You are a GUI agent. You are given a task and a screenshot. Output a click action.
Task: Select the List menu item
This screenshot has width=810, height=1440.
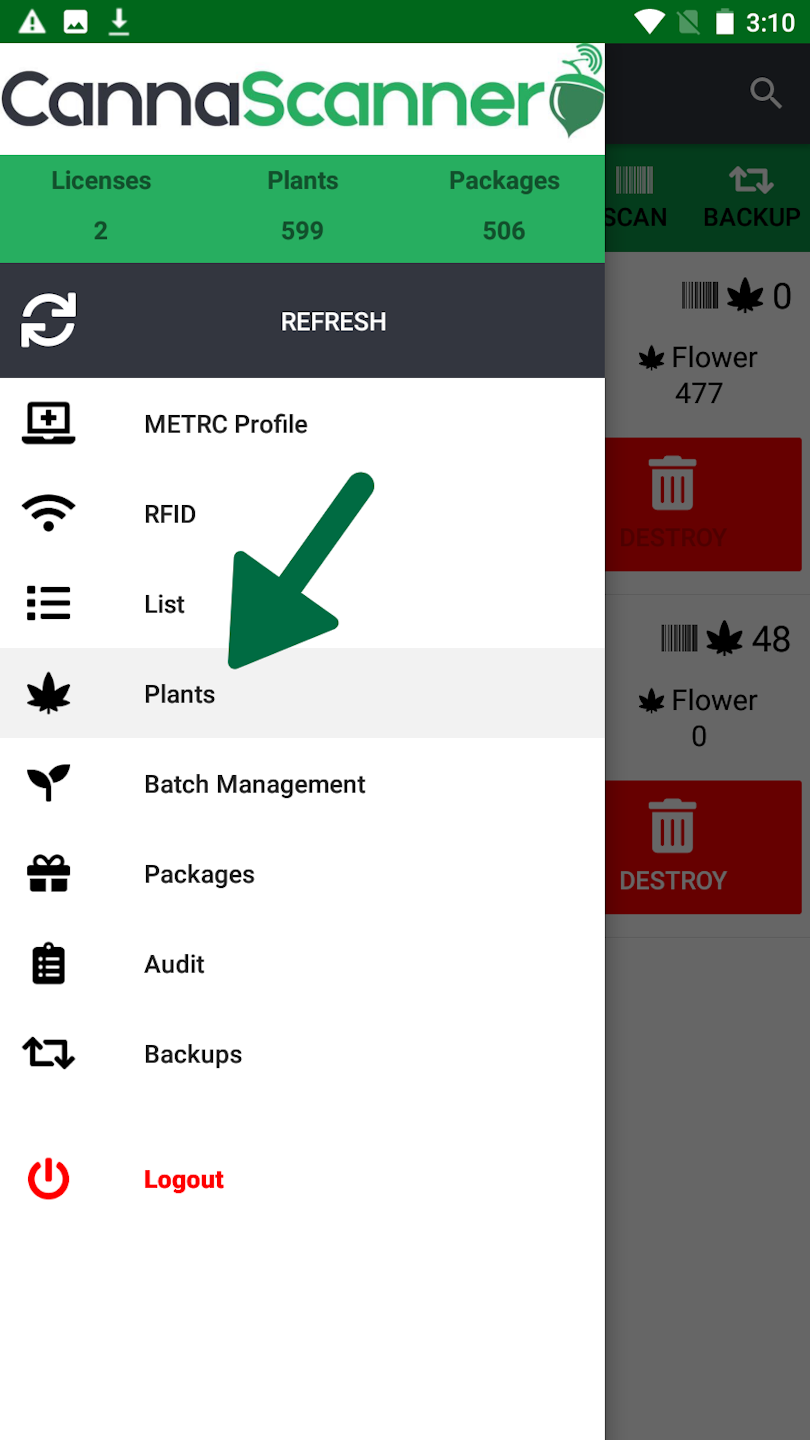pos(164,604)
